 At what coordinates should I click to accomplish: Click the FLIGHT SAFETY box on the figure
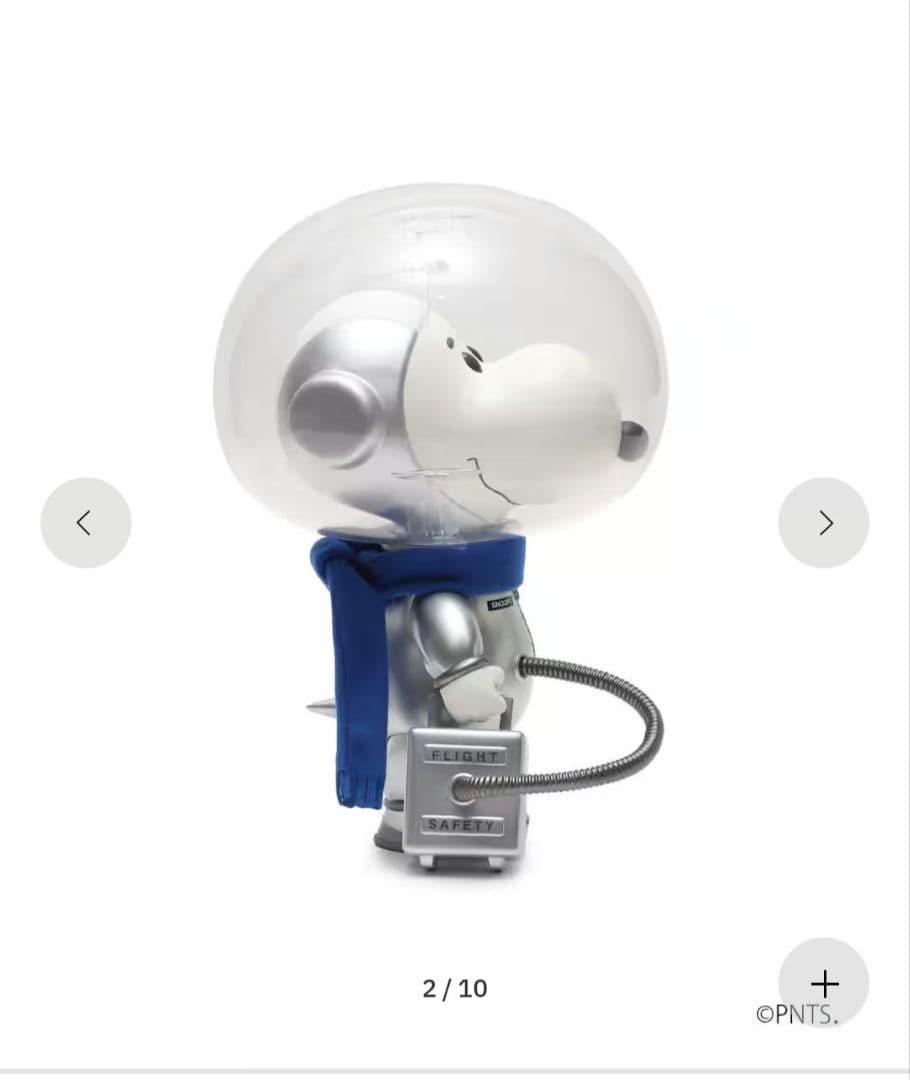(465, 790)
